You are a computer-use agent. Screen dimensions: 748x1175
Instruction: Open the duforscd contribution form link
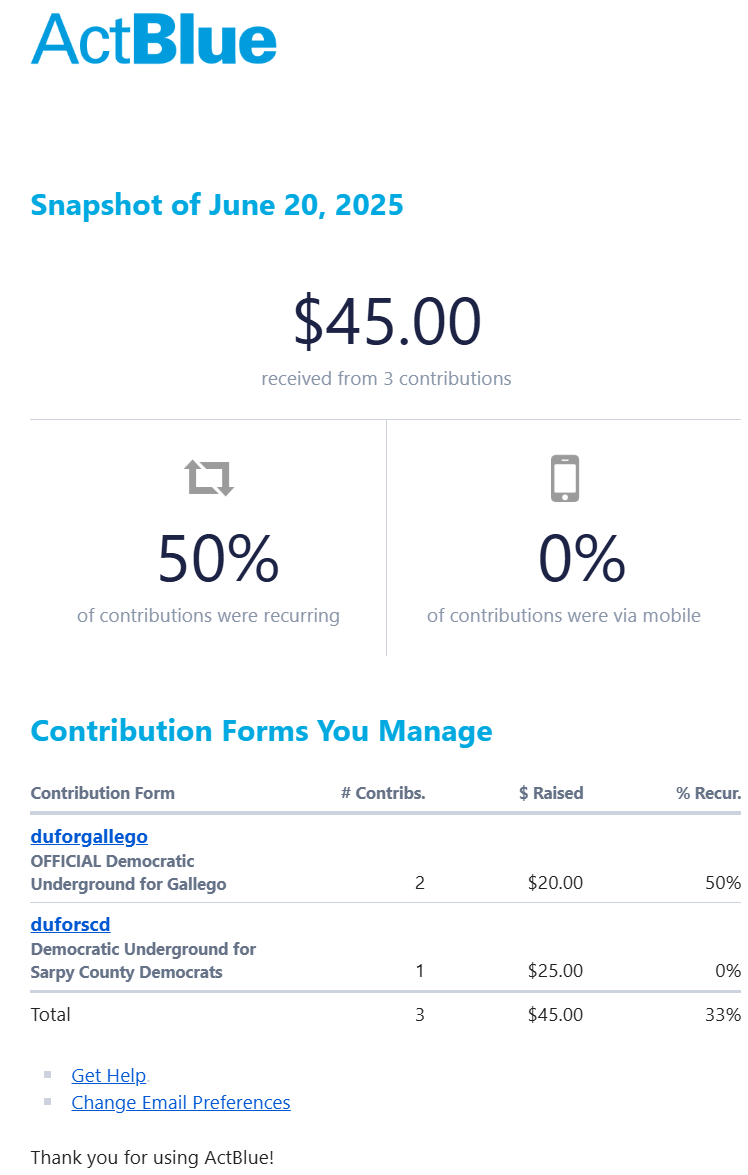70,924
